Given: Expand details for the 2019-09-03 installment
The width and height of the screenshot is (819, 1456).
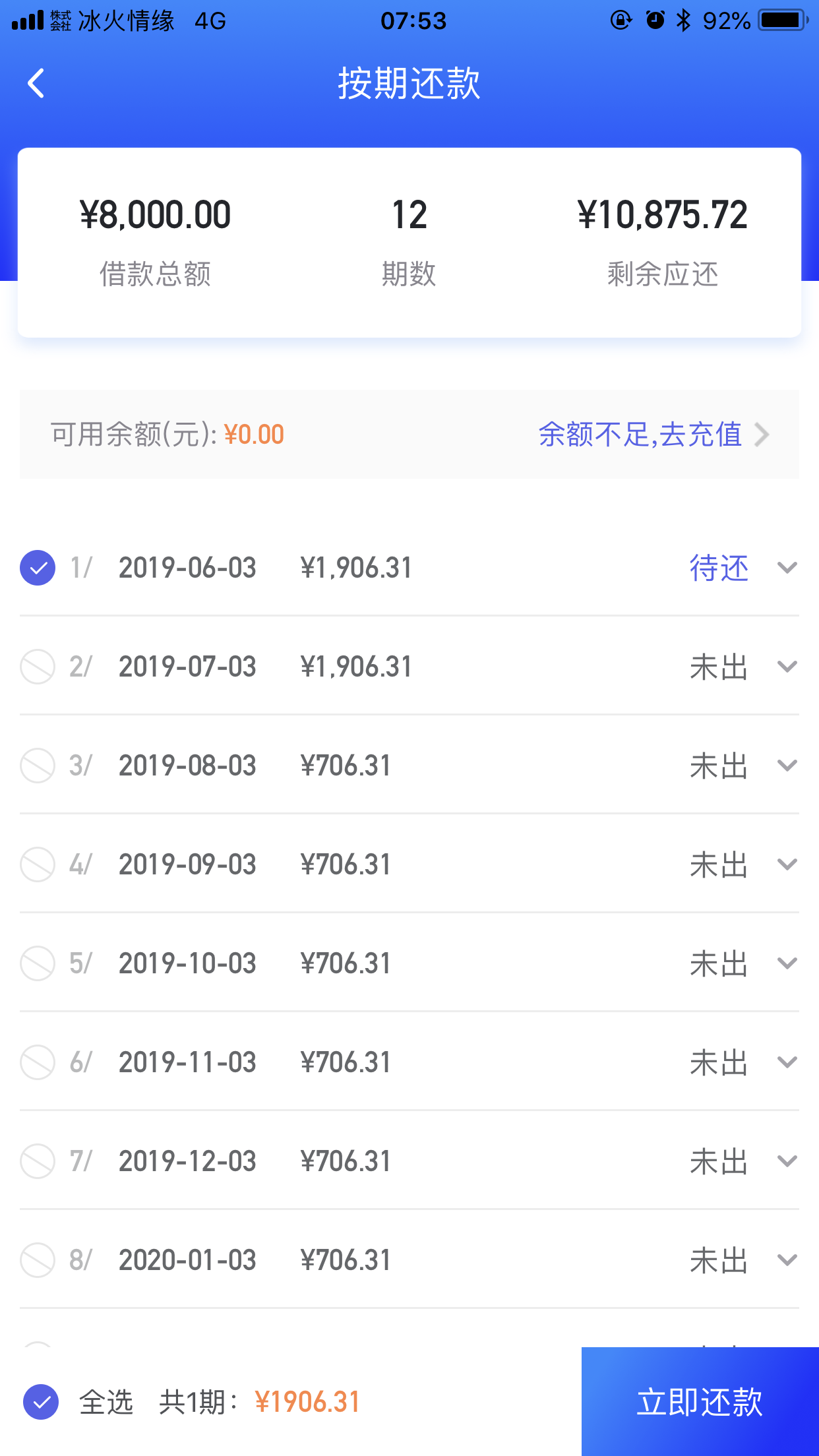Looking at the screenshot, I should click(x=787, y=864).
